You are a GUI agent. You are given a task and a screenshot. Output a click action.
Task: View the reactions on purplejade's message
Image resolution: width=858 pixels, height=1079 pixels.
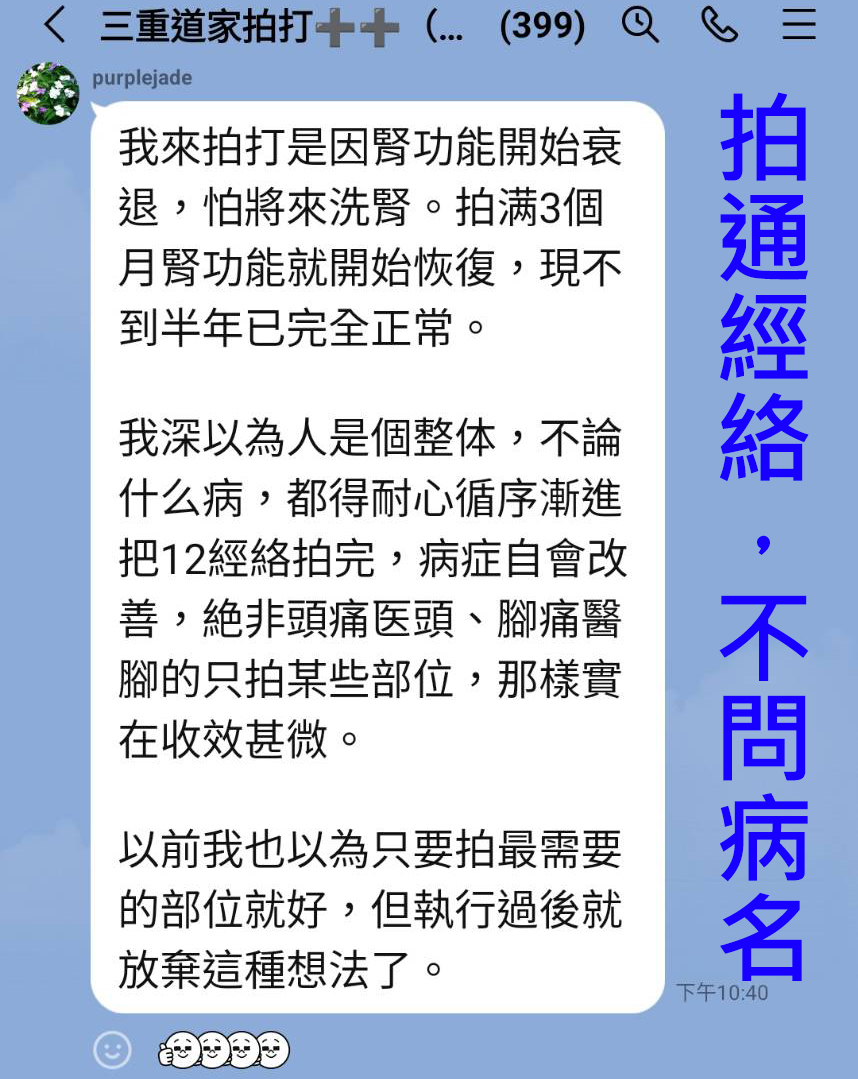point(224,1048)
